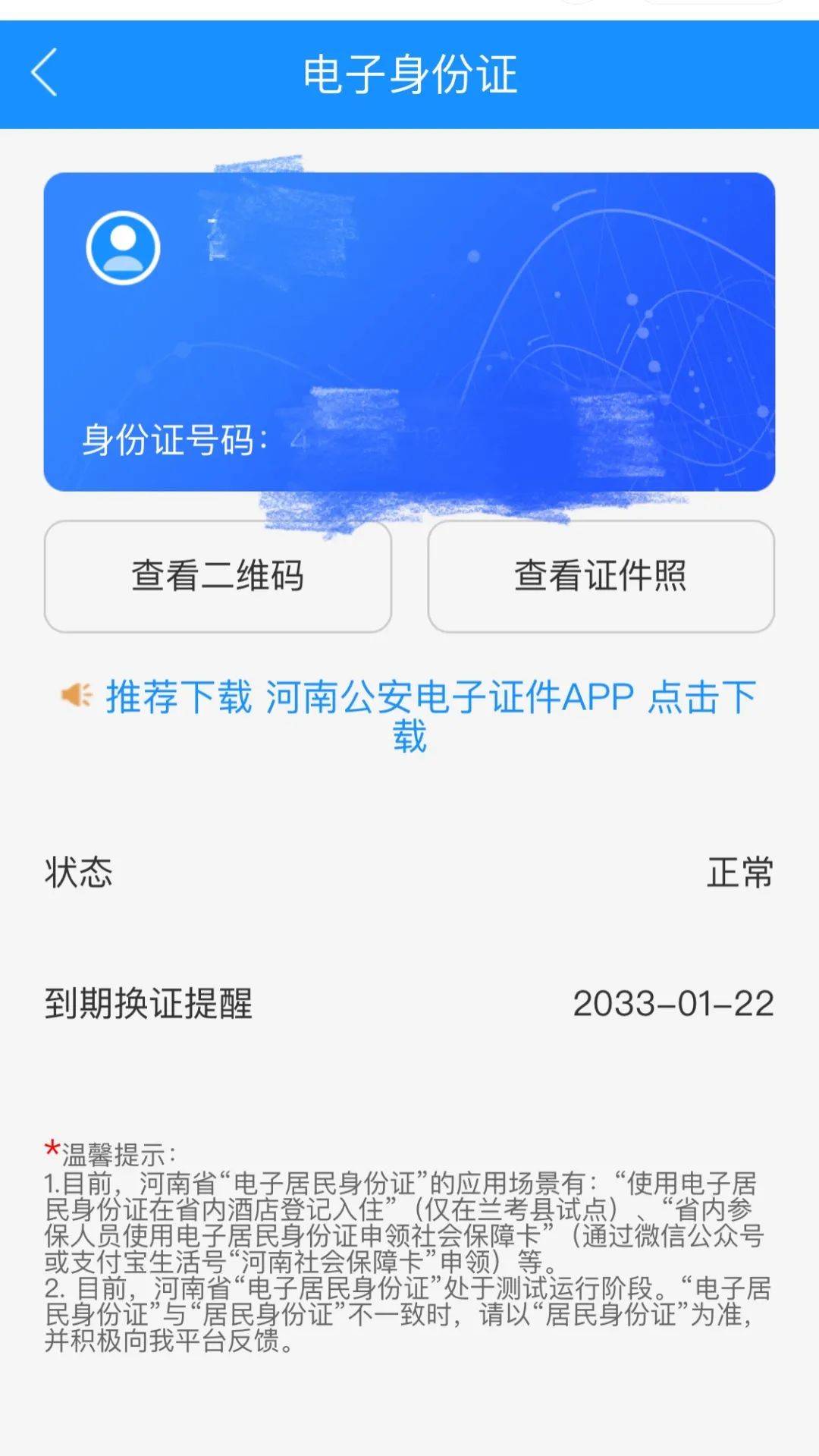Tap 查看证件照 to view the photo
819x1456 pixels.
point(601,577)
